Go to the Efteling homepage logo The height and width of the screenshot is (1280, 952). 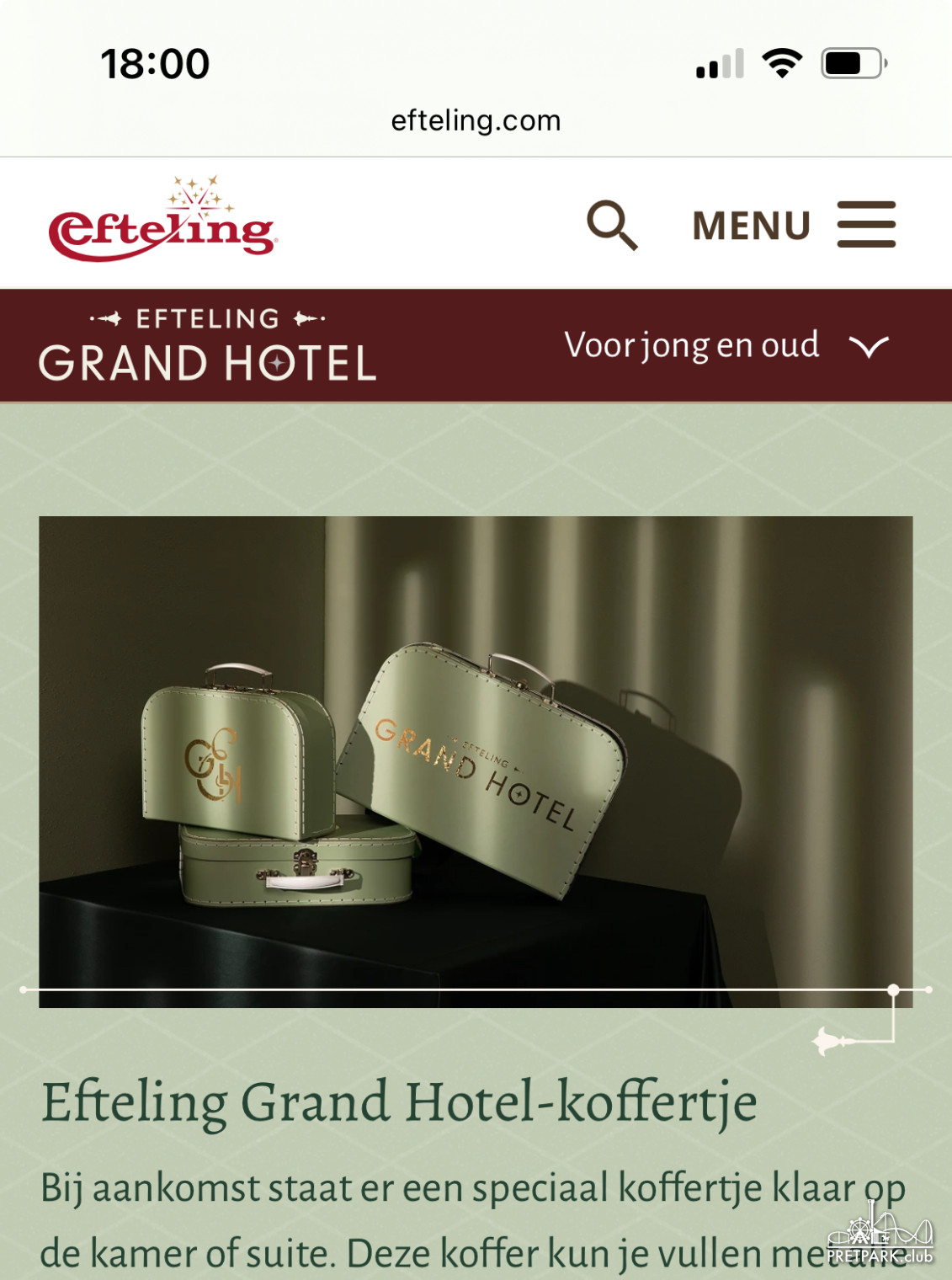point(162,221)
